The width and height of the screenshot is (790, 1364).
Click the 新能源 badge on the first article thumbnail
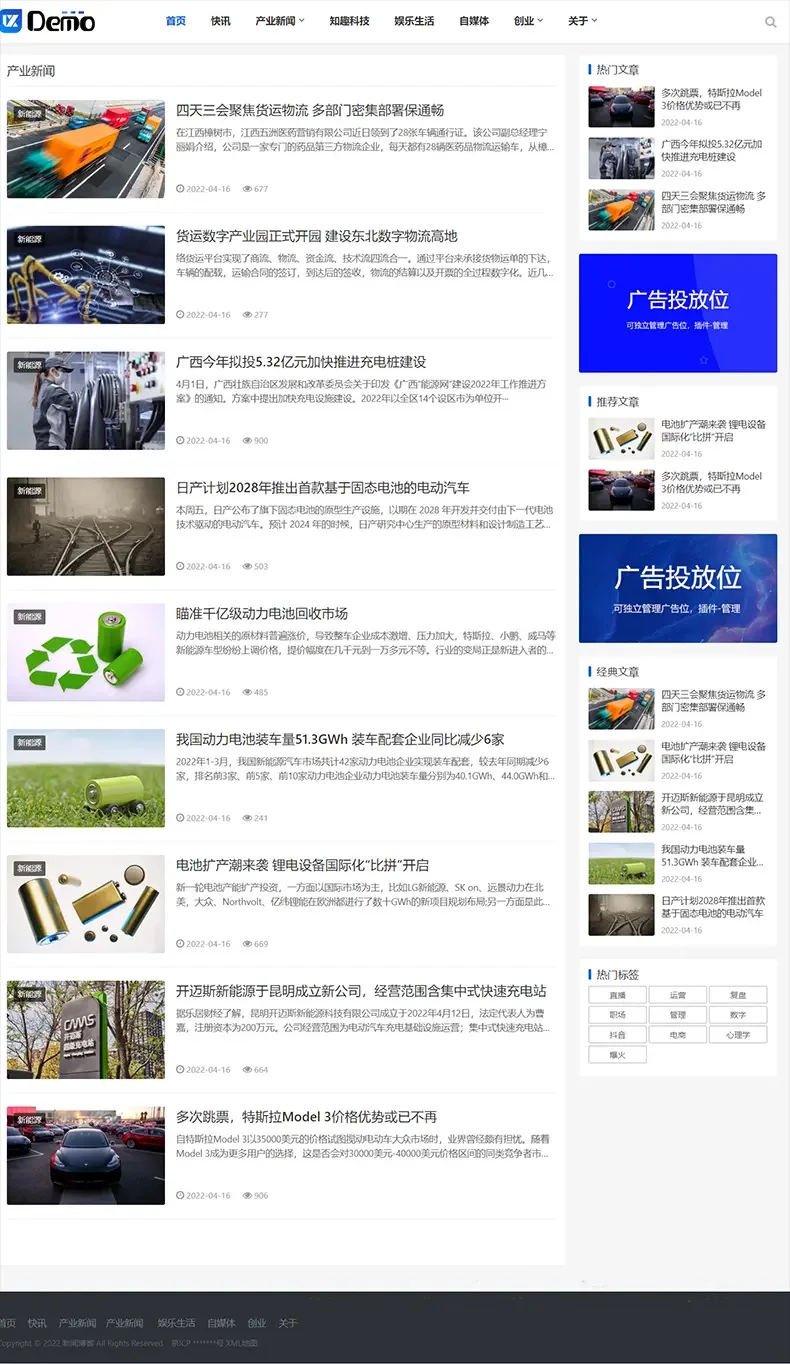28,113
